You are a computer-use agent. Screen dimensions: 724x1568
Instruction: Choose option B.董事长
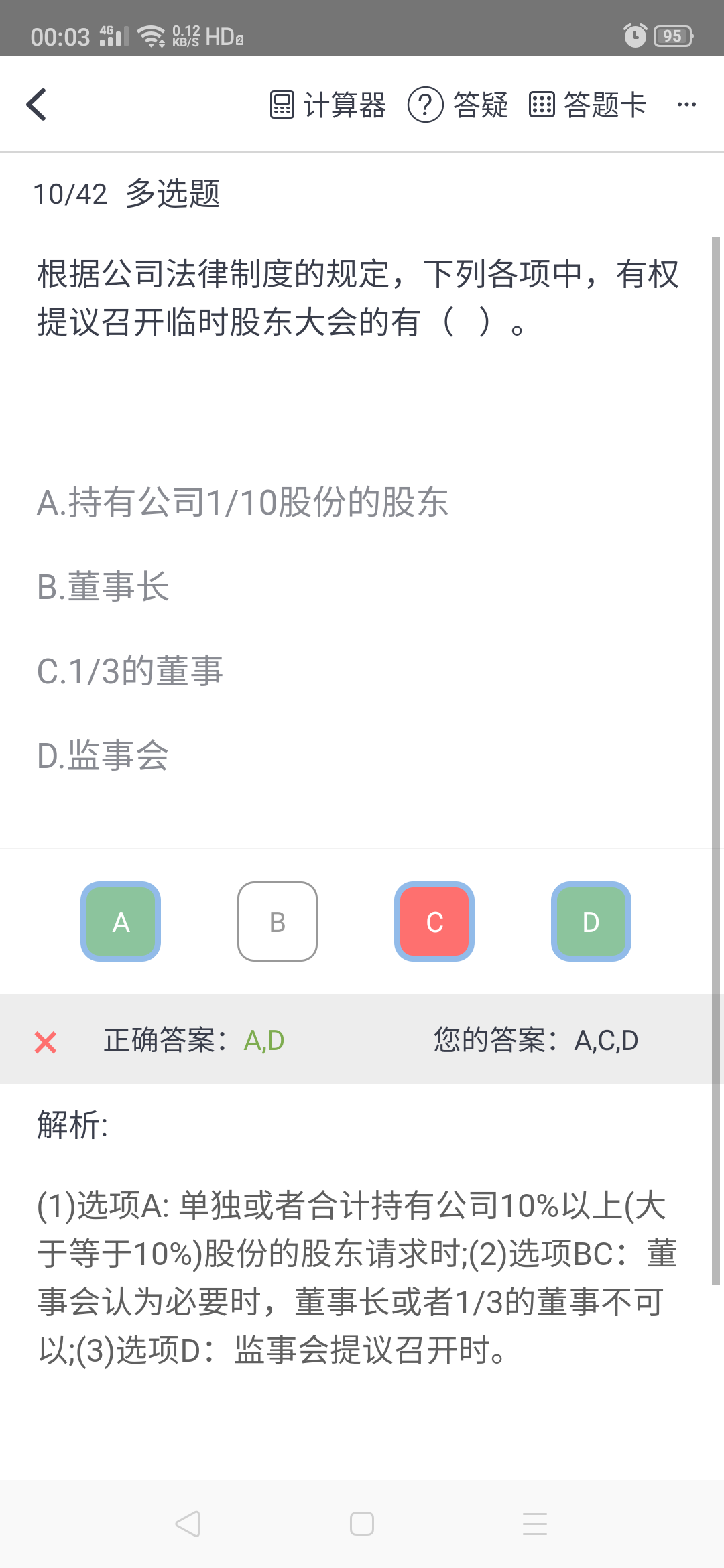(x=103, y=587)
